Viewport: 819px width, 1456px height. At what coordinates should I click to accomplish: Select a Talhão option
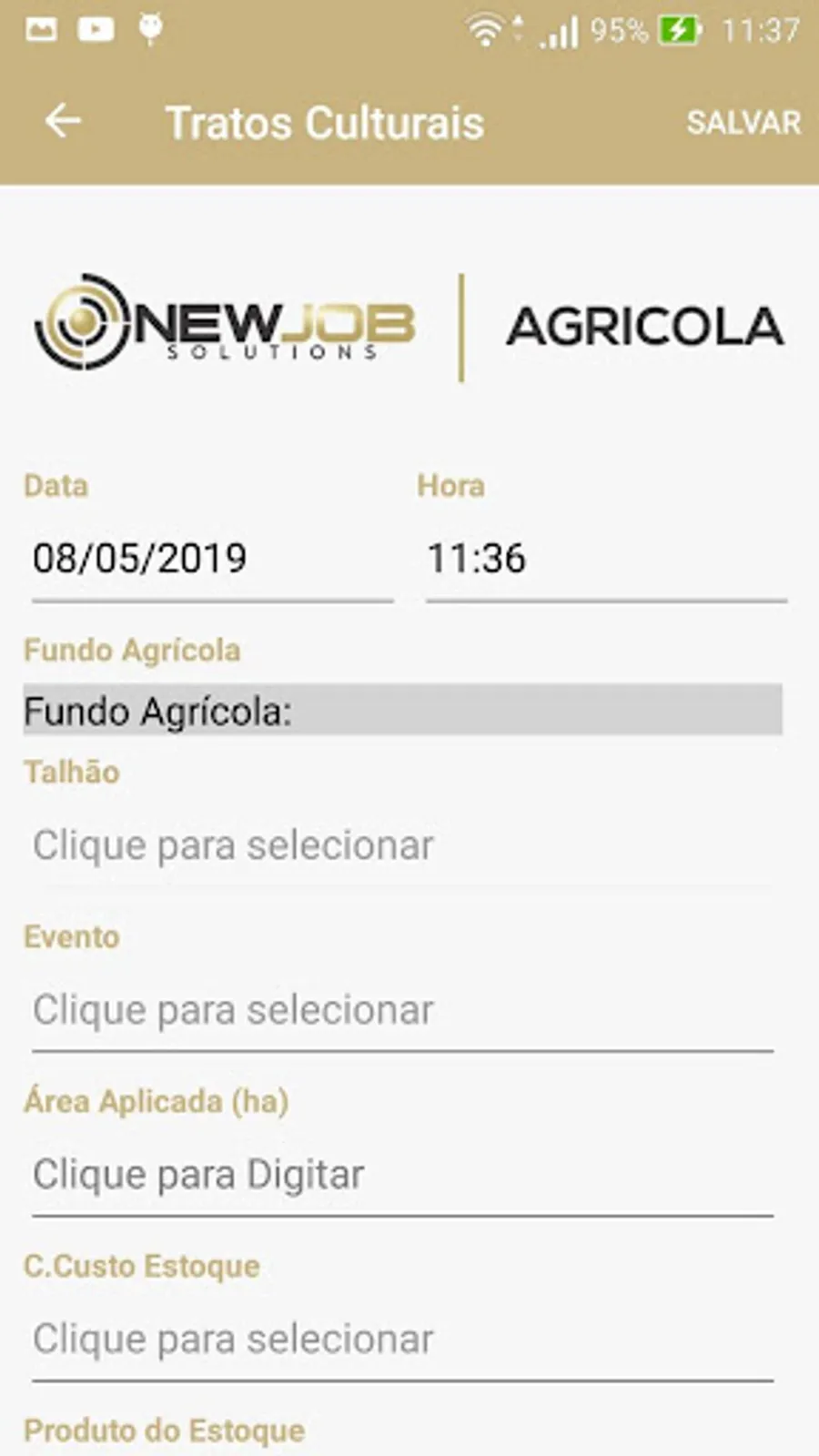click(402, 845)
